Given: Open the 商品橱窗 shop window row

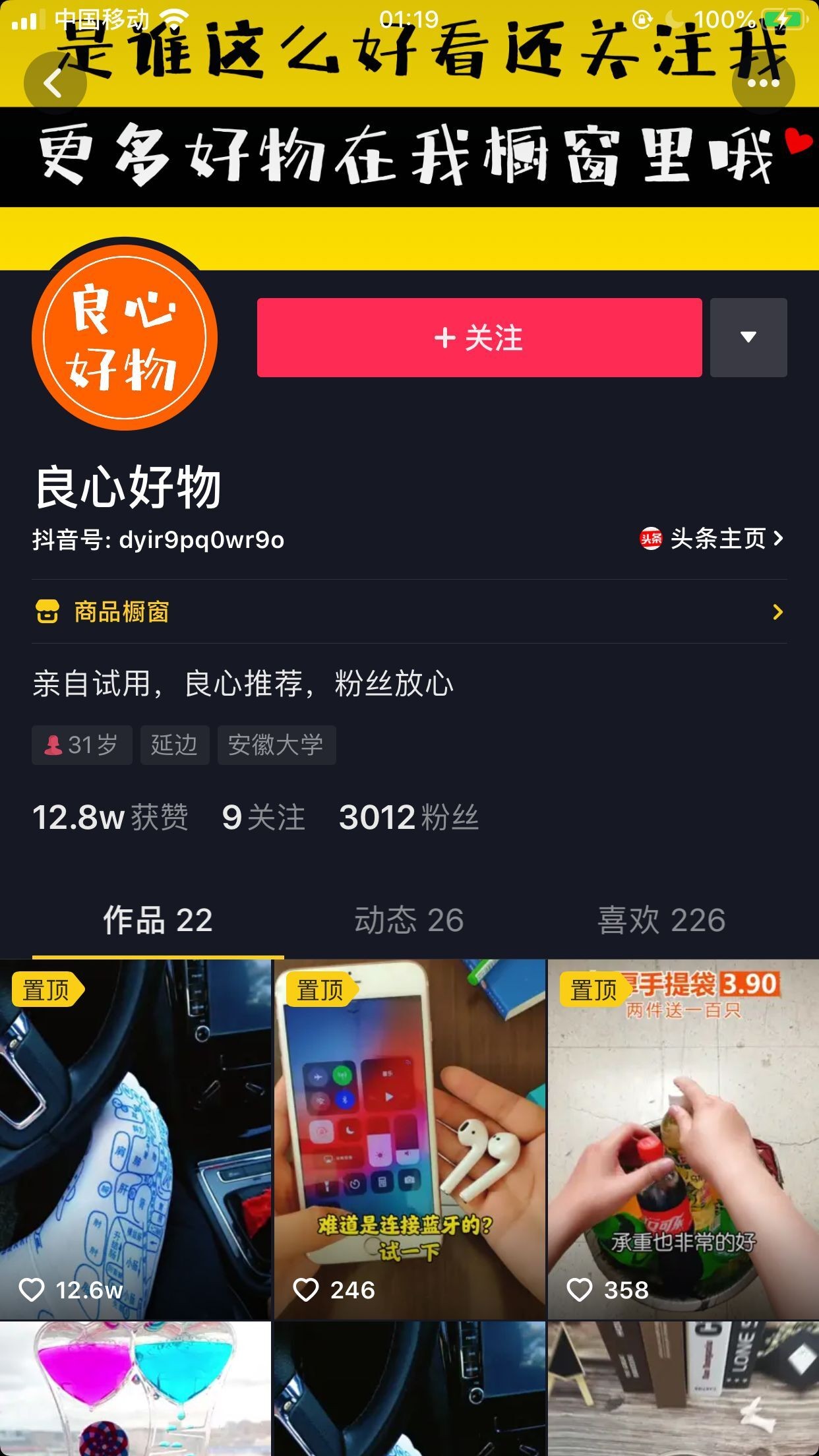Looking at the screenshot, I should point(409,612).
